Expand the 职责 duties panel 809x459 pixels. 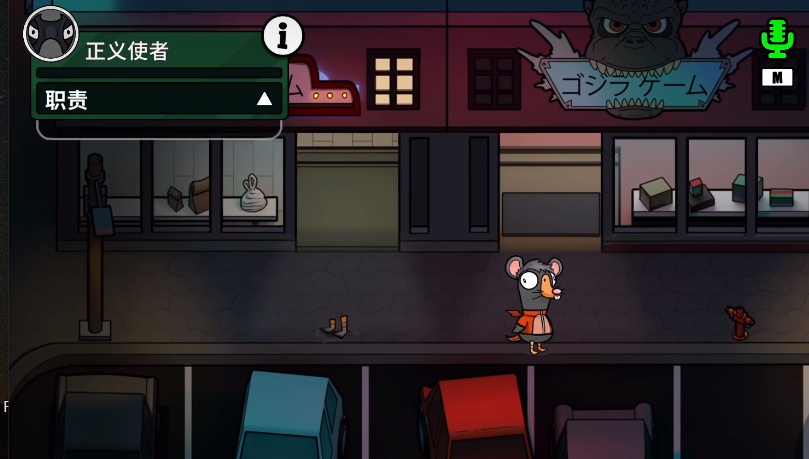(x=264, y=99)
